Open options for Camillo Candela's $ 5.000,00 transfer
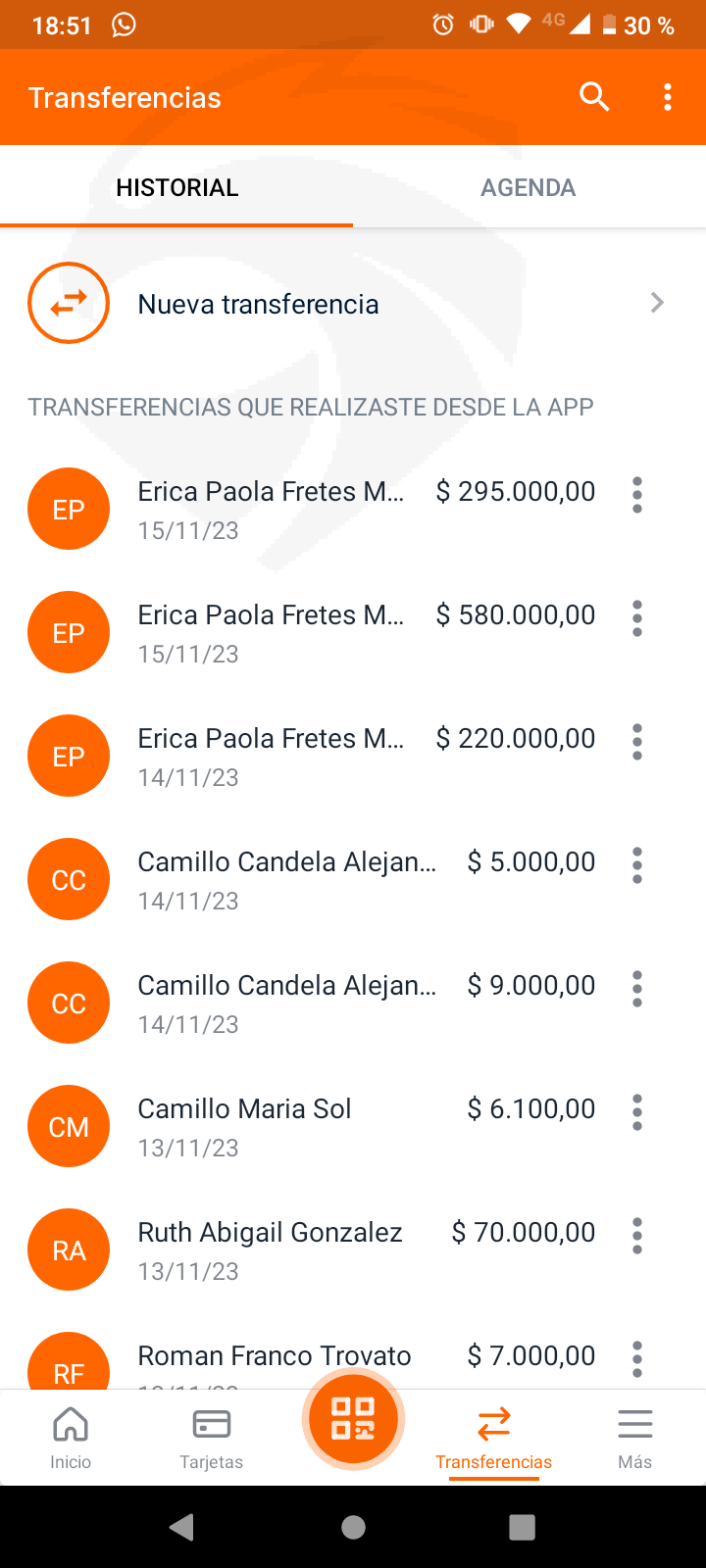706x1568 pixels. point(637,865)
